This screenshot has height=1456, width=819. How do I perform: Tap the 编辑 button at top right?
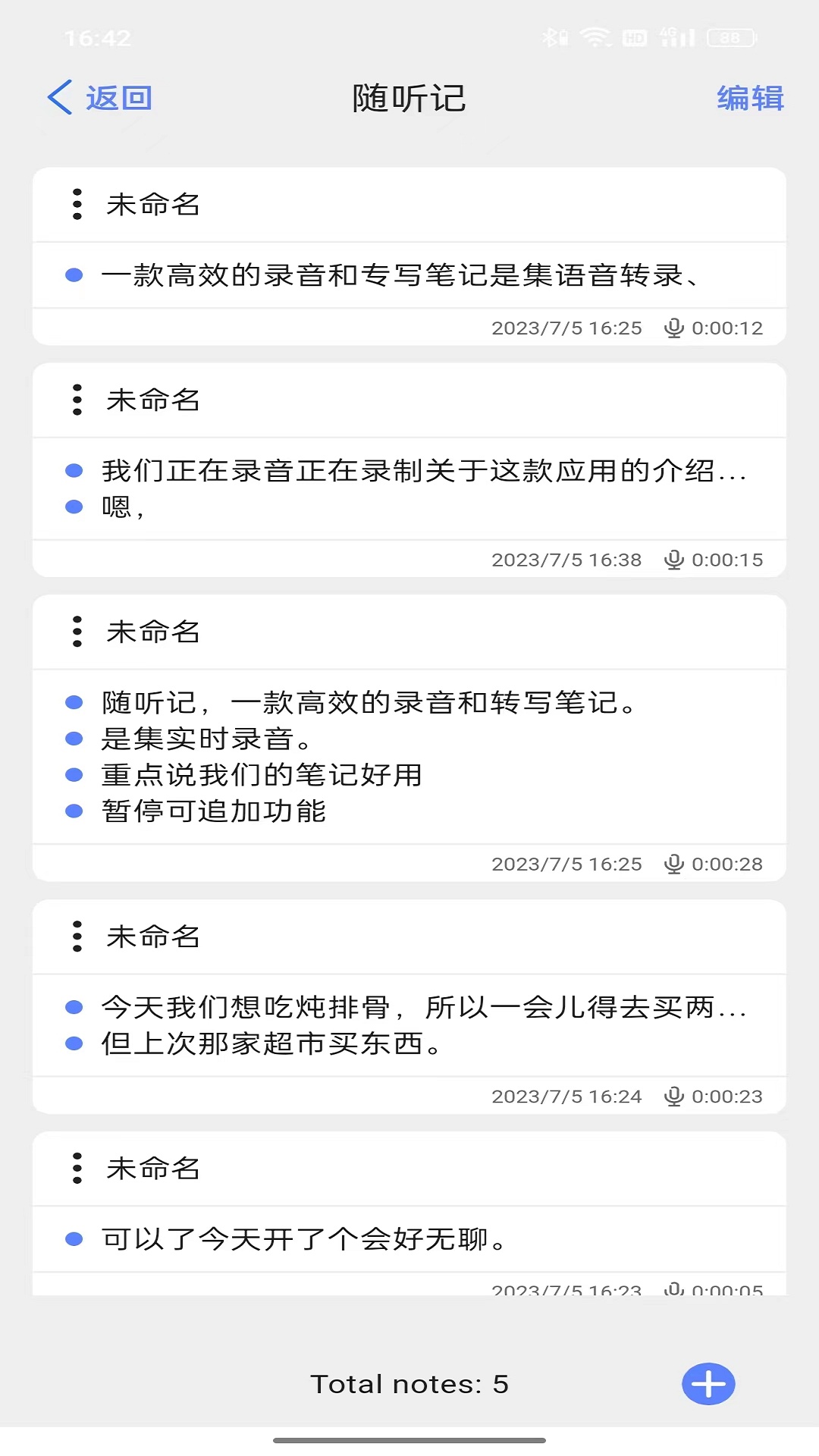(x=750, y=98)
